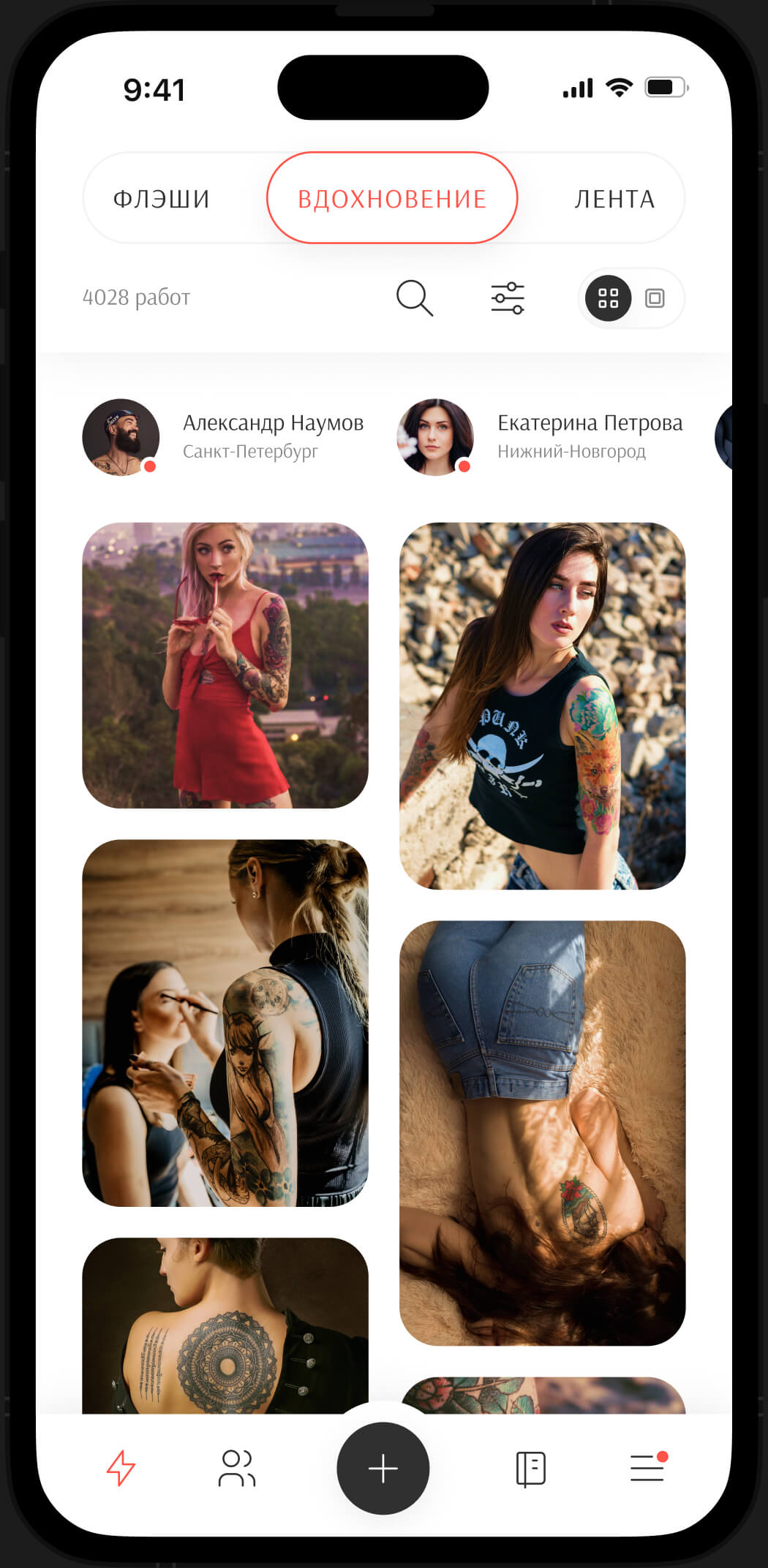The height and width of the screenshot is (1568, 768).
Task: Add a new work with plus button
Action: pos(383,1468)
